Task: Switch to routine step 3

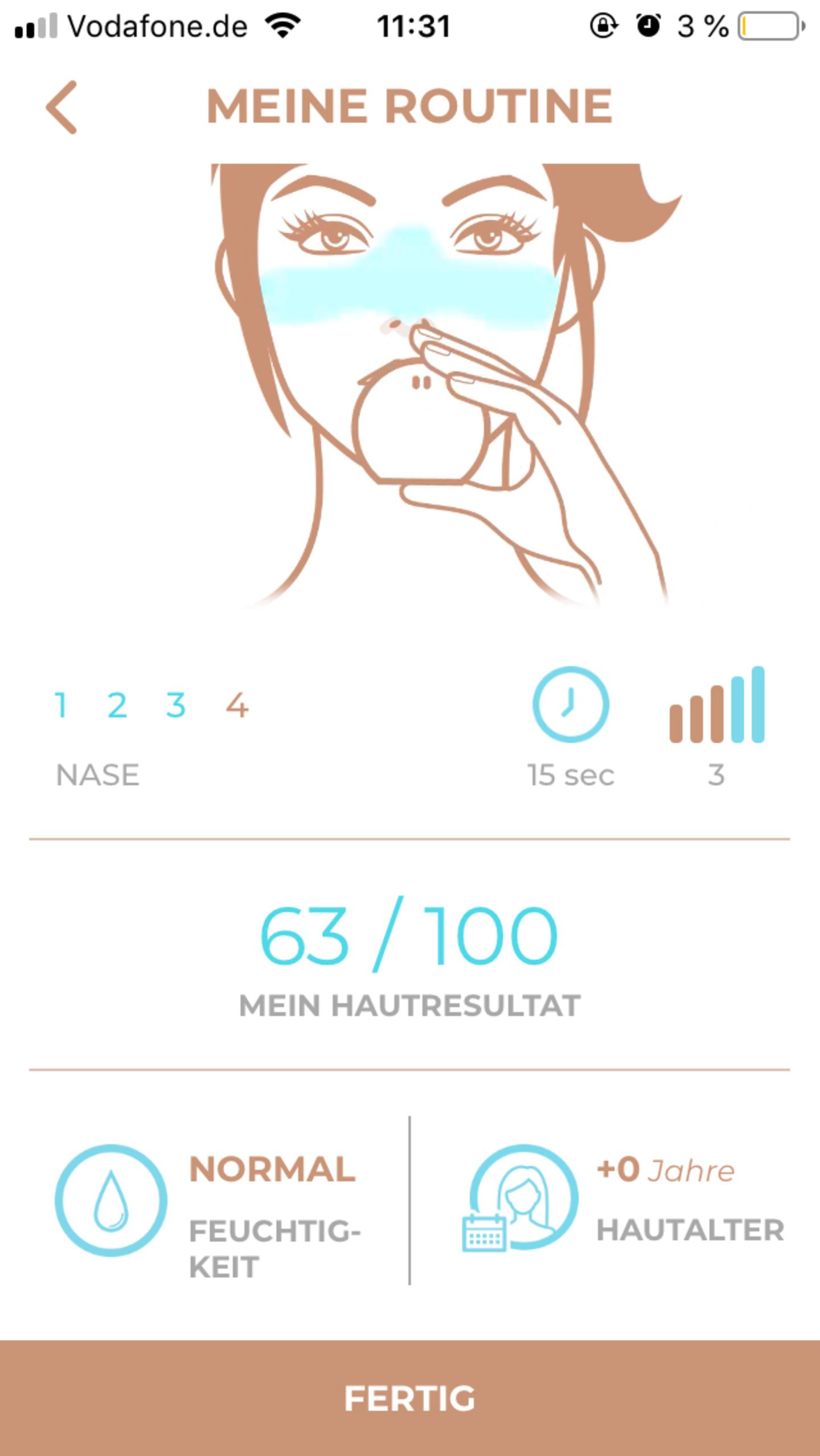Action: 174,705
